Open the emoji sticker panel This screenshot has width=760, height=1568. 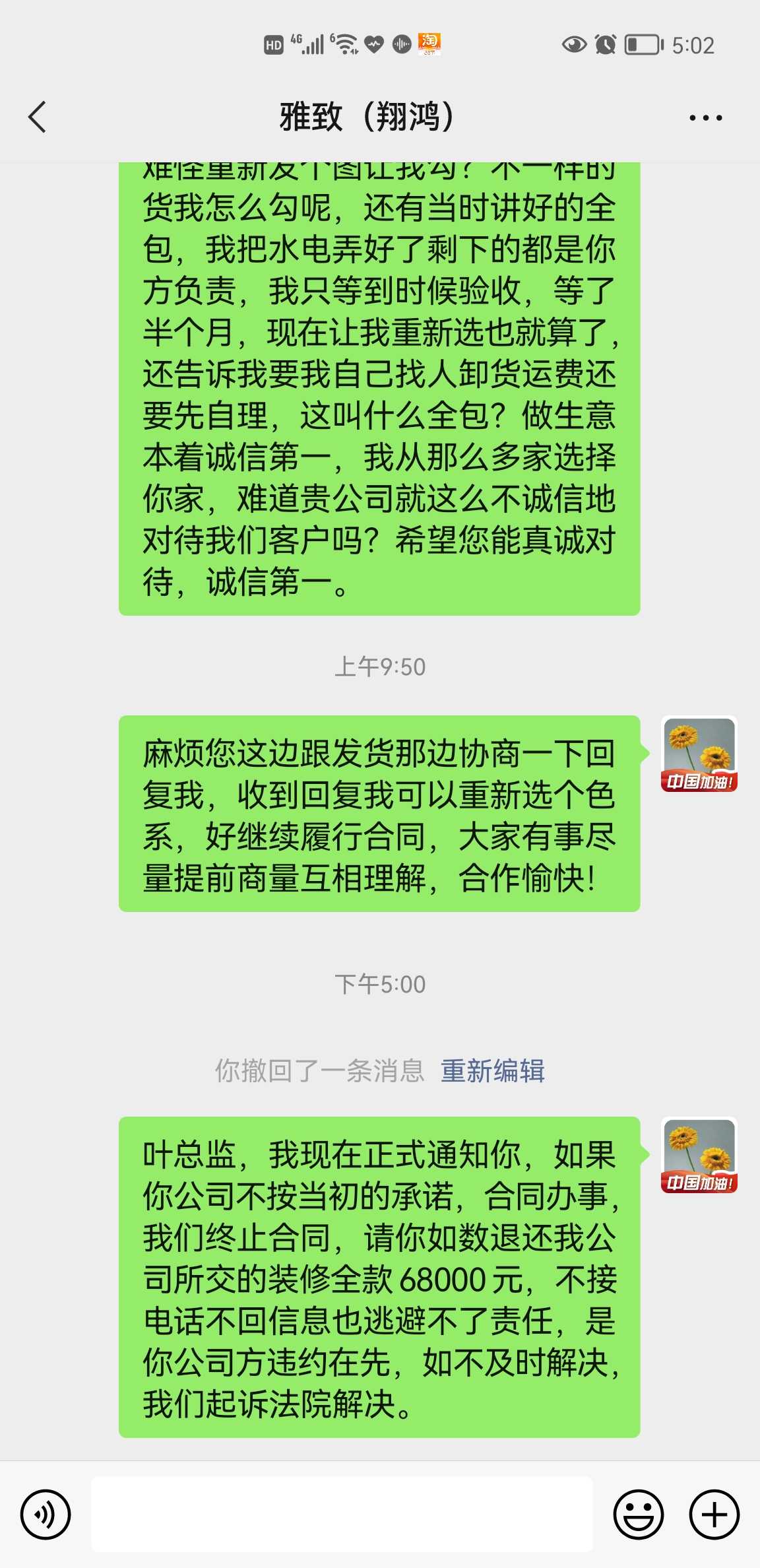pyautogui.click(x=638, y=1514)
